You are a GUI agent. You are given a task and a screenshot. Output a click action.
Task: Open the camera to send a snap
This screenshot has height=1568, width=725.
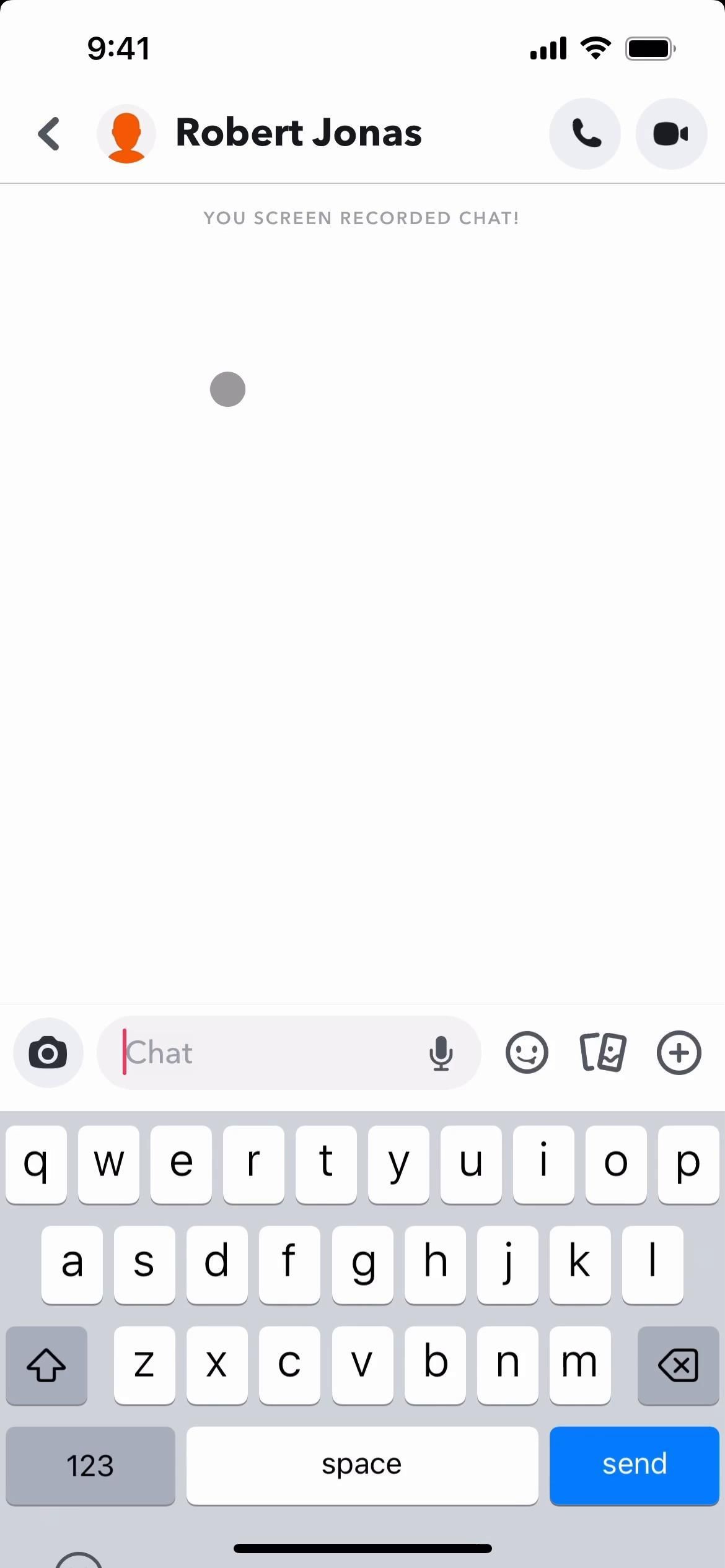pos(48,1053)
